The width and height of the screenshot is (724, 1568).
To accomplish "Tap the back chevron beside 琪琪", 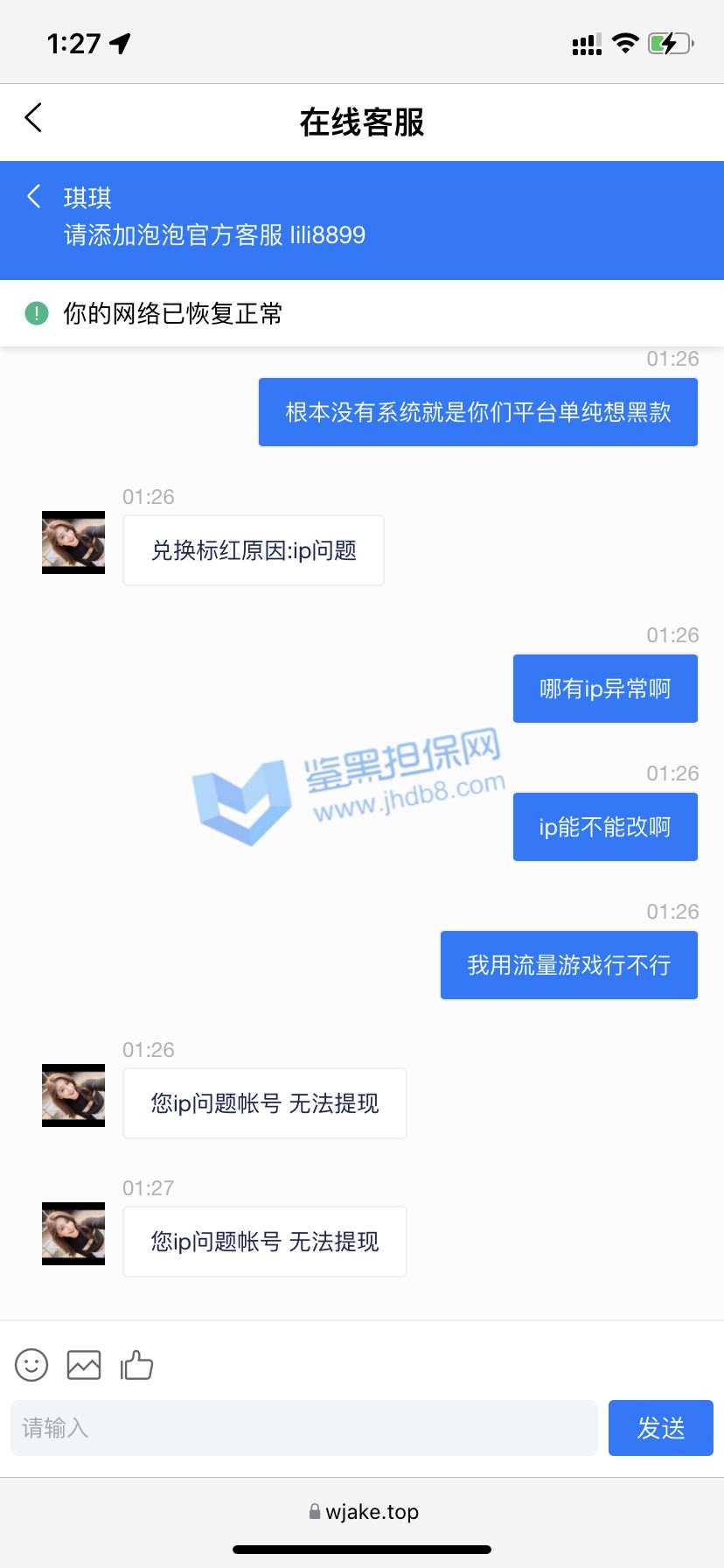I will click(x=34, y=196).
